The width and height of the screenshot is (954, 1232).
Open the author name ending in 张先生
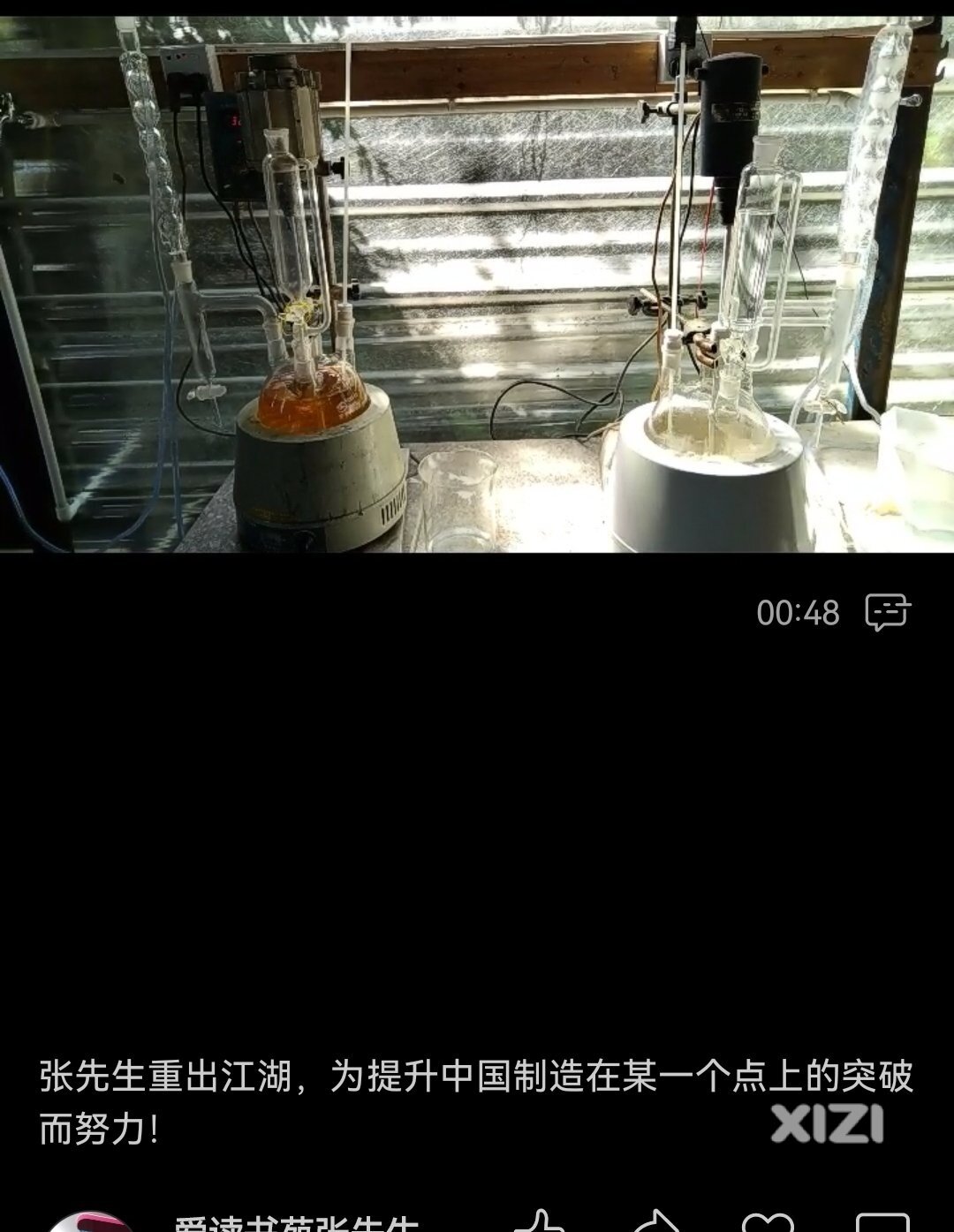296,1224
